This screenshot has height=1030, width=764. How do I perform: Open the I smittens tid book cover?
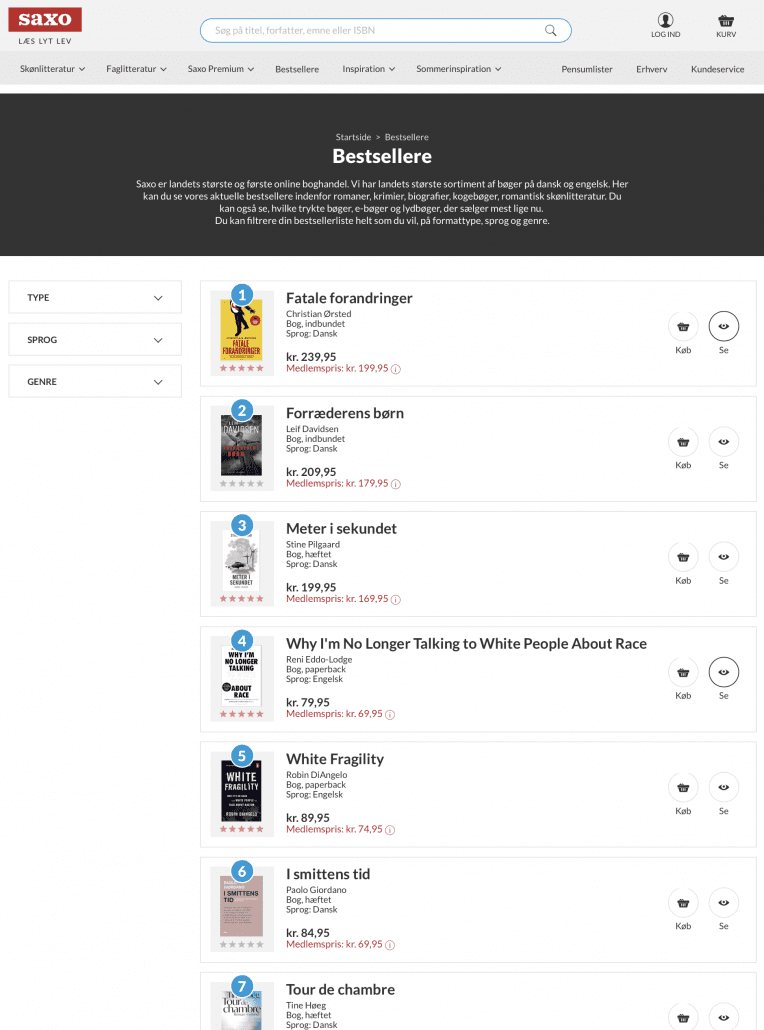tap(241, 905)
